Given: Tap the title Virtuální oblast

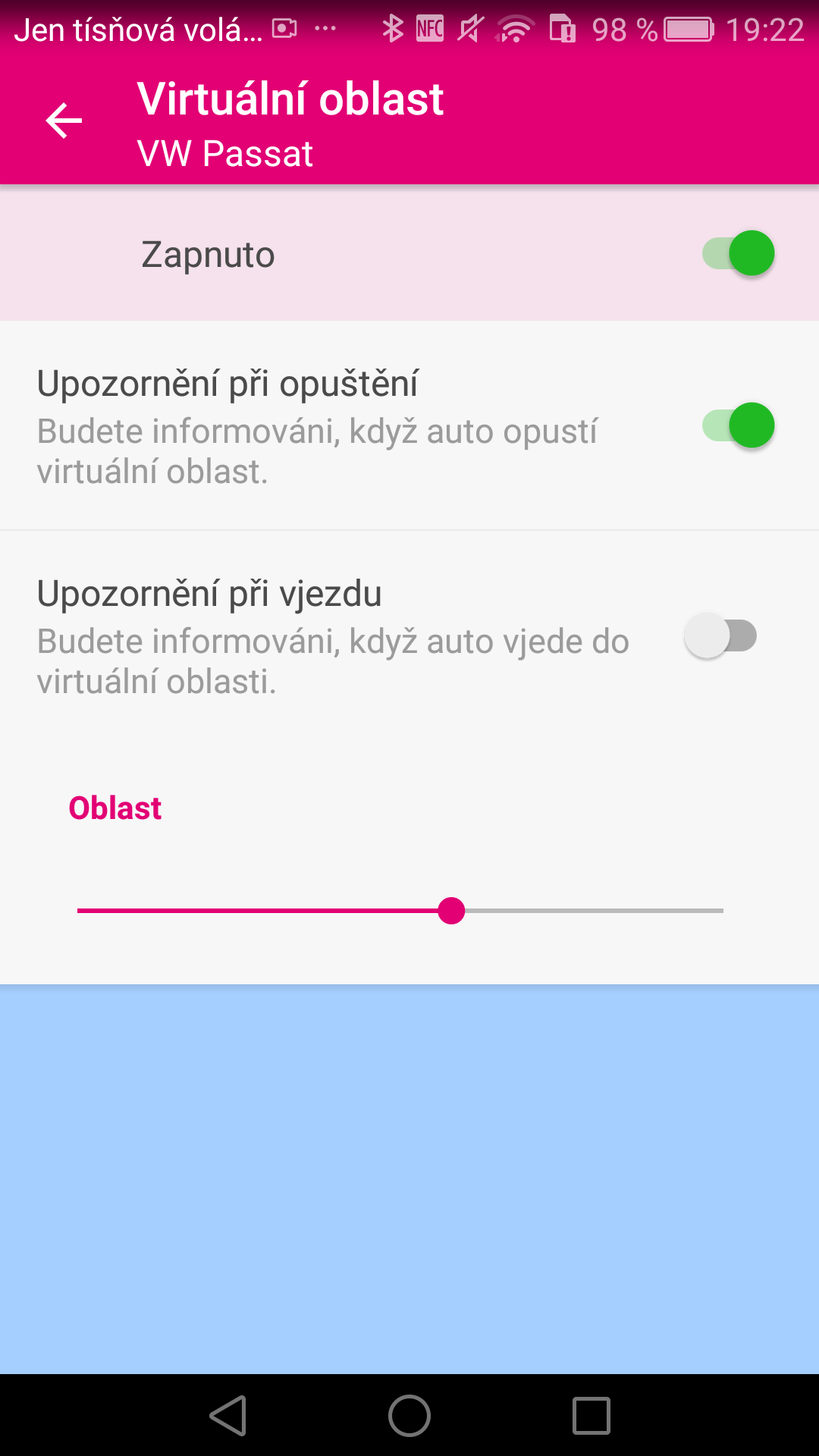Looking at the screenshot, I should 290,98.
